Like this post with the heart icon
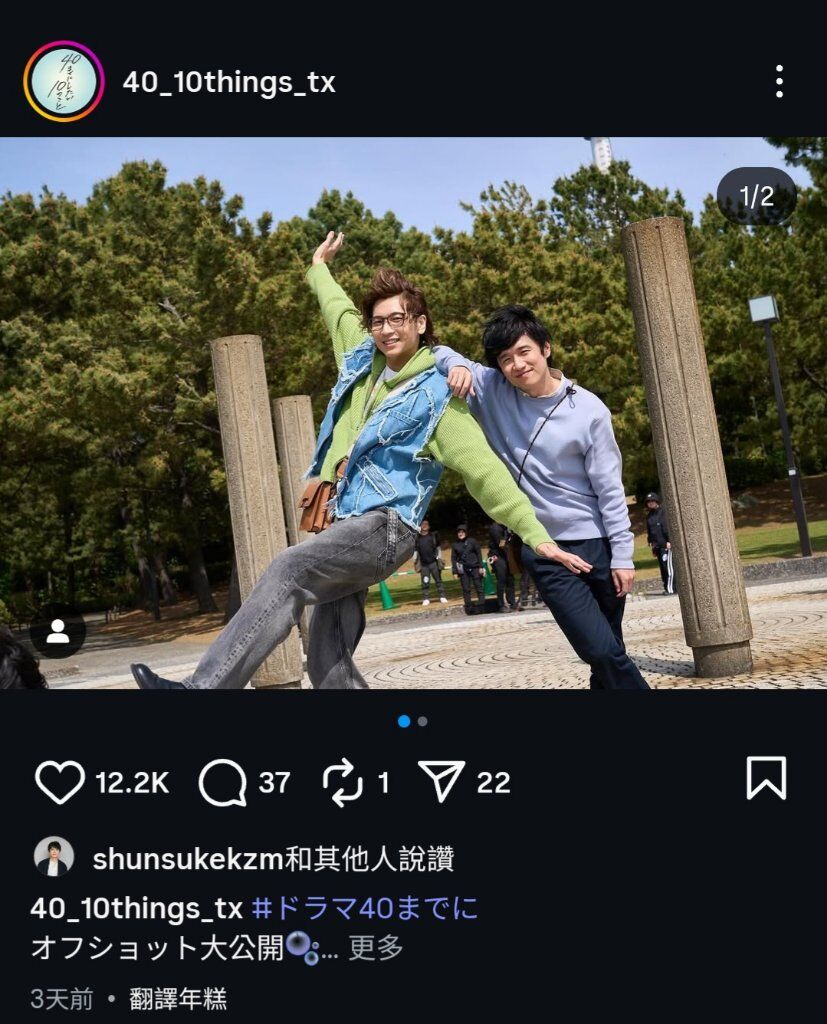Image resolution: width=827 pixels, height=1024 pixels. coord(60,782)
